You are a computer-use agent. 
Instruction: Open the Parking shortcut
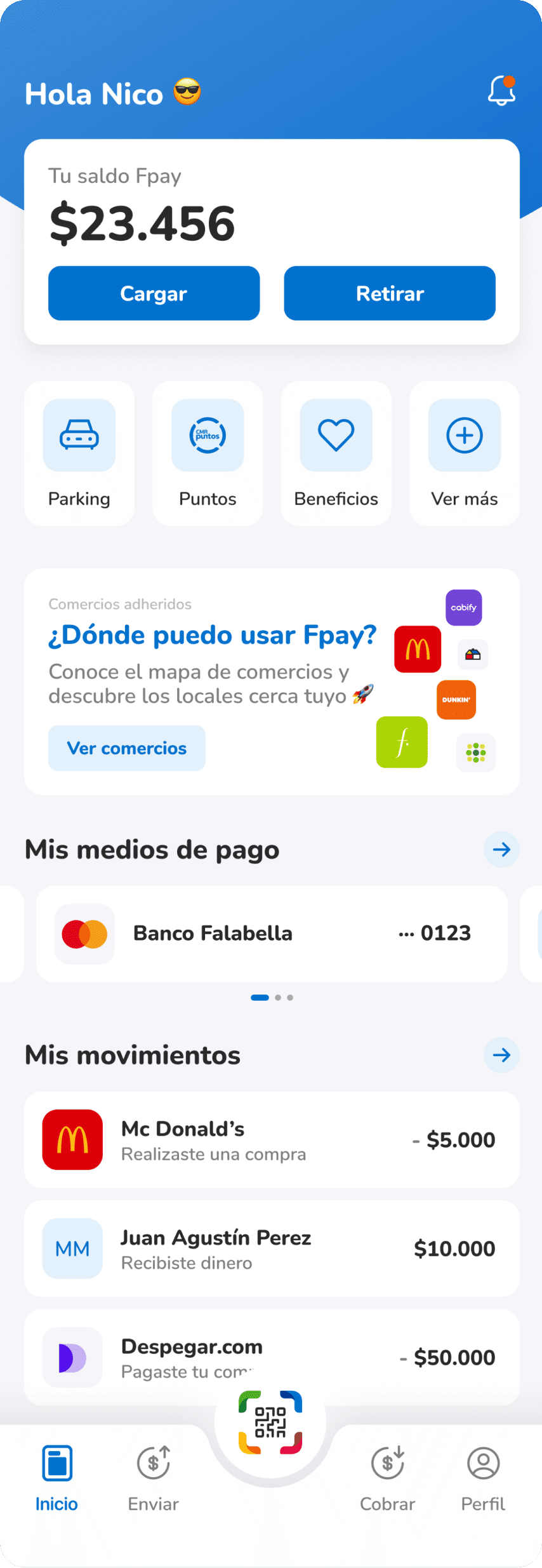tap(79, 453)
